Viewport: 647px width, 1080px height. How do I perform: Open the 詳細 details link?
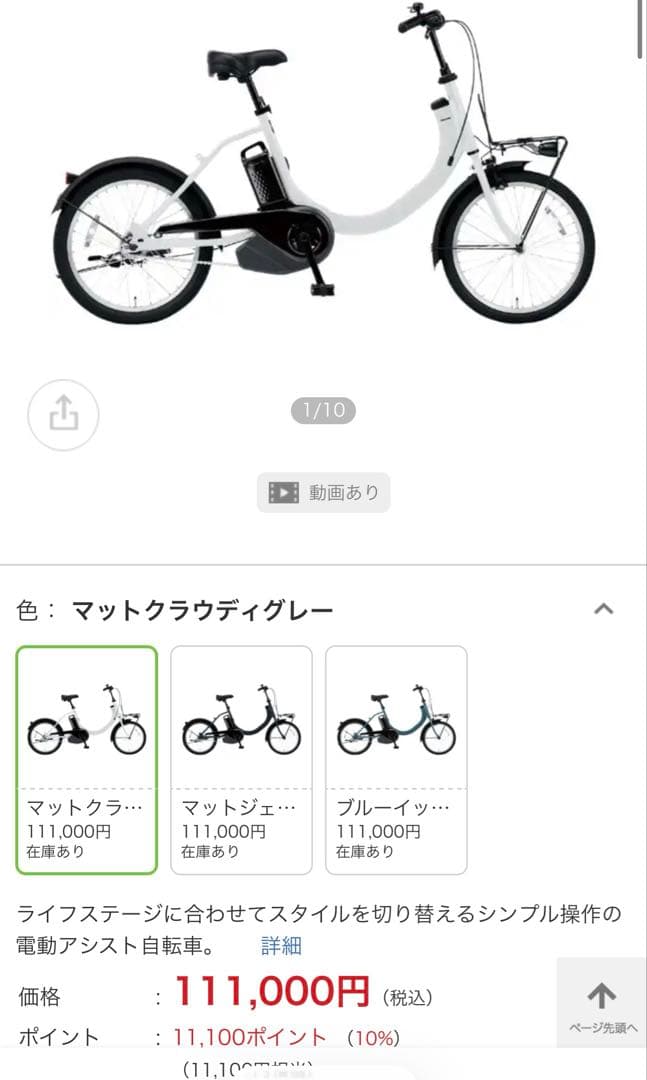click(x=281, y=945)
